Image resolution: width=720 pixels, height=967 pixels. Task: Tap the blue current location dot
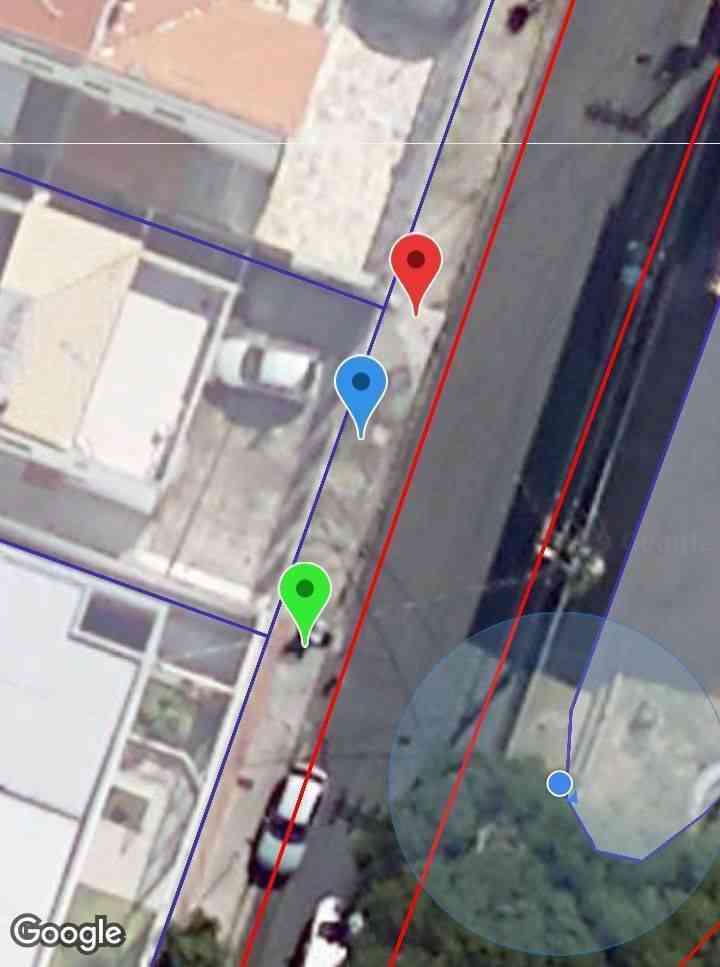pyautogui.click(x=560, y=783)
